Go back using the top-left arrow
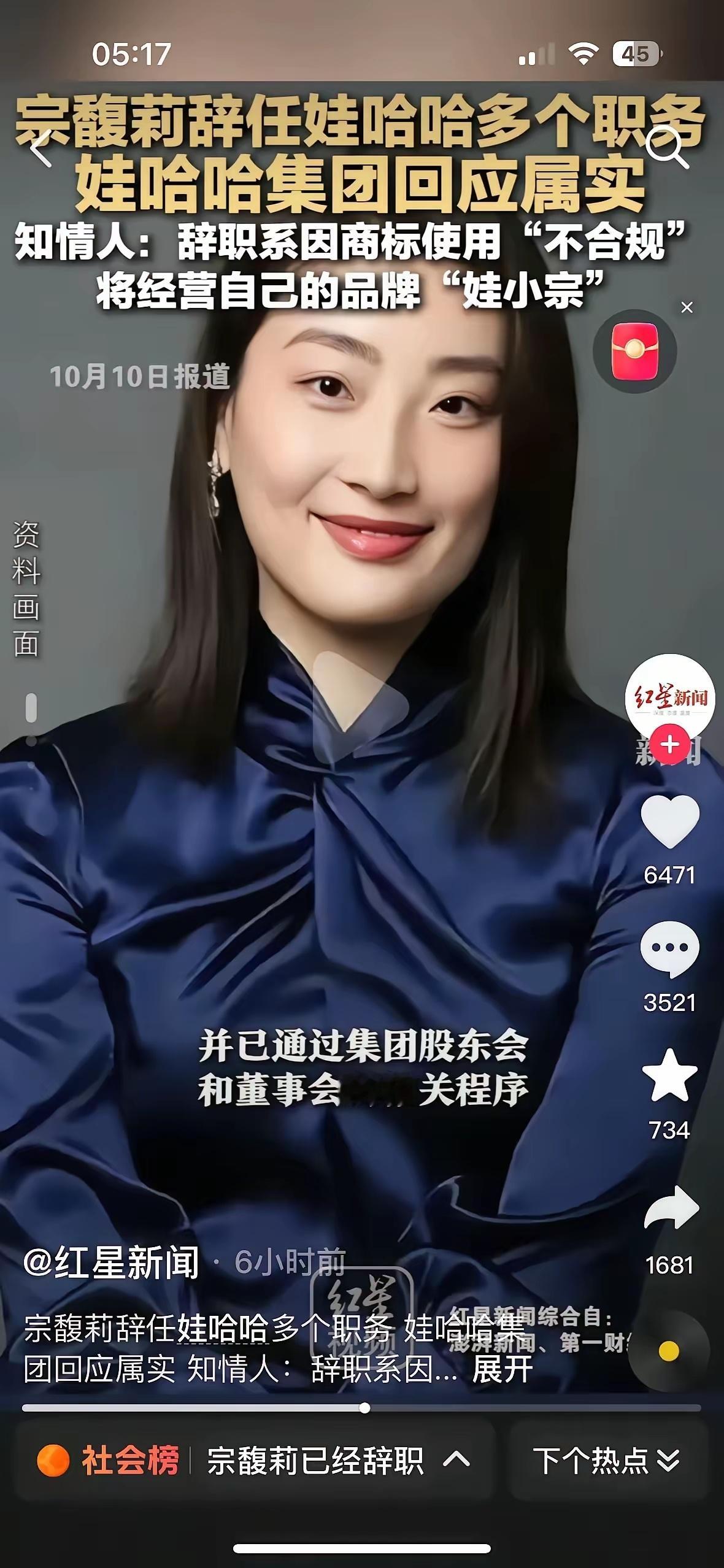Screen dimensions: 724x1568 [x=42, y=150]
